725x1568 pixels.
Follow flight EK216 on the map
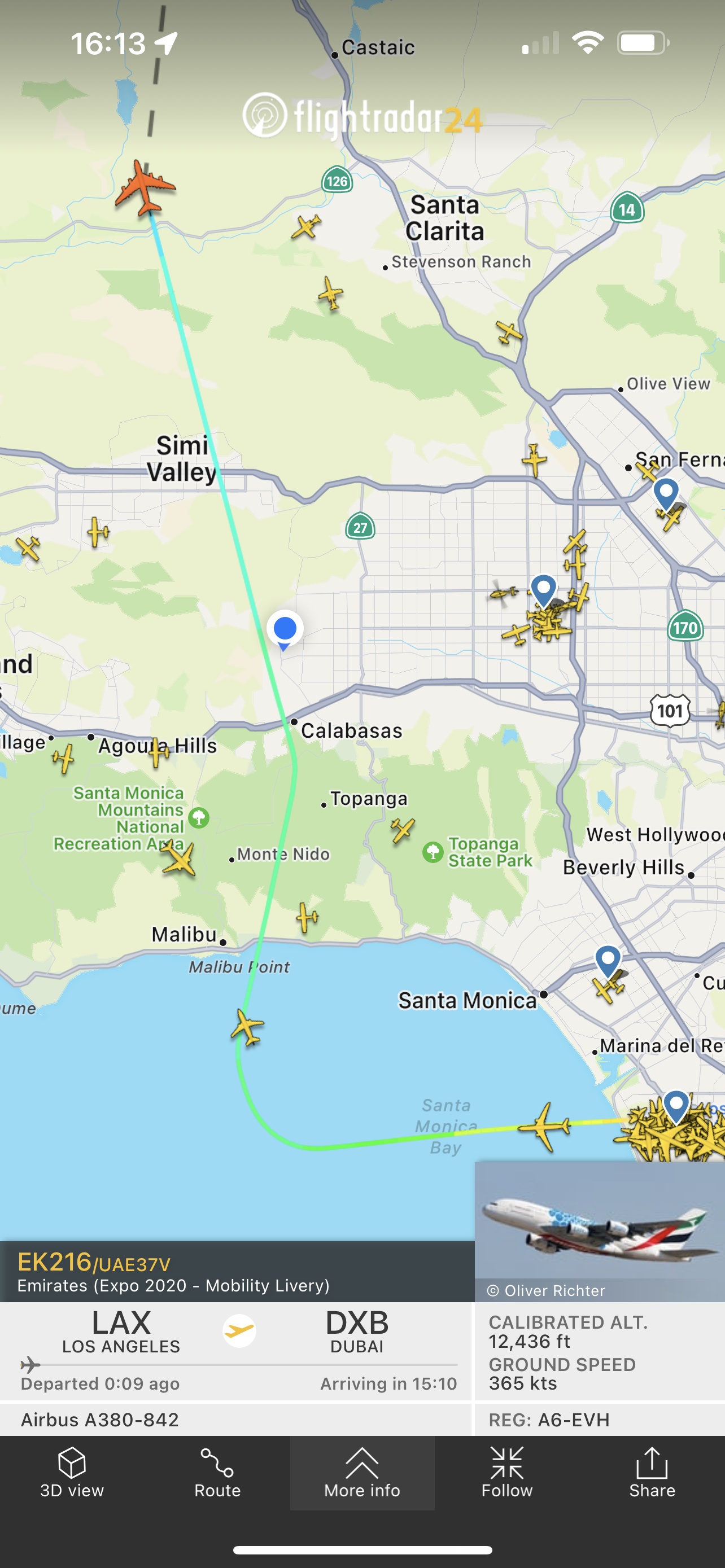(x=507, y=1473)
